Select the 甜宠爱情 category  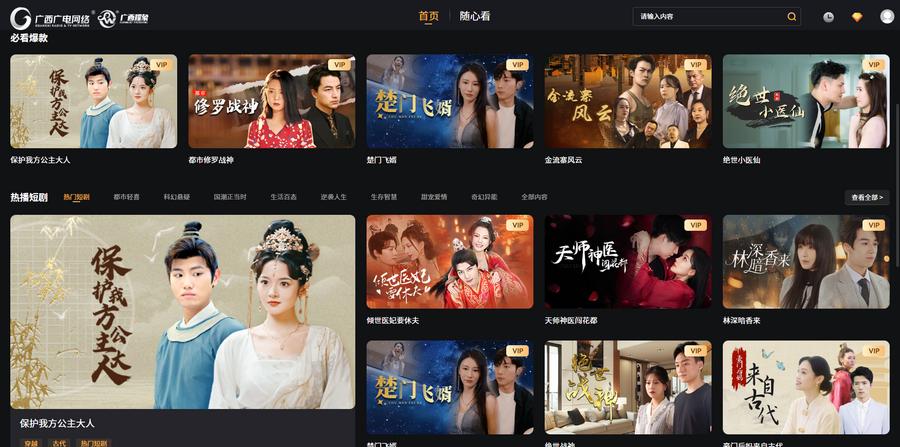[x=434, y=197]
